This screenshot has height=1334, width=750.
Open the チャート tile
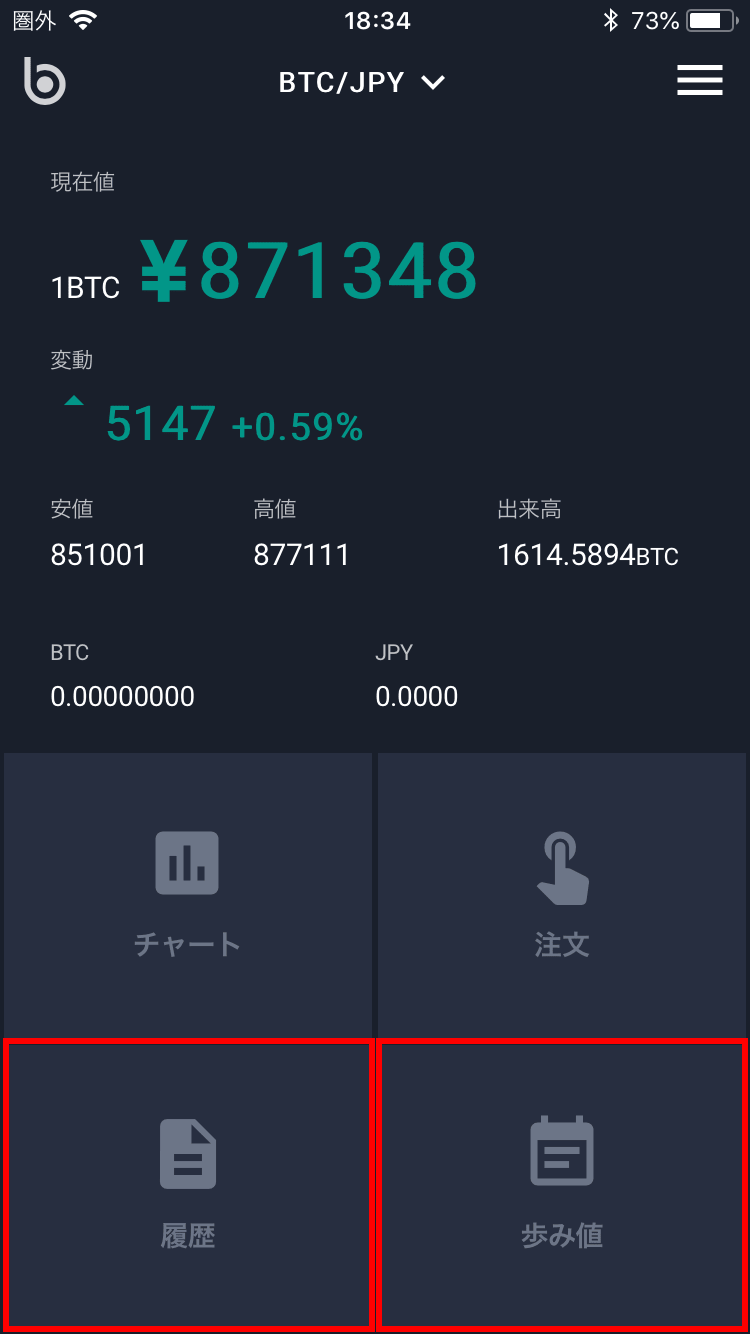pos(188,895)
